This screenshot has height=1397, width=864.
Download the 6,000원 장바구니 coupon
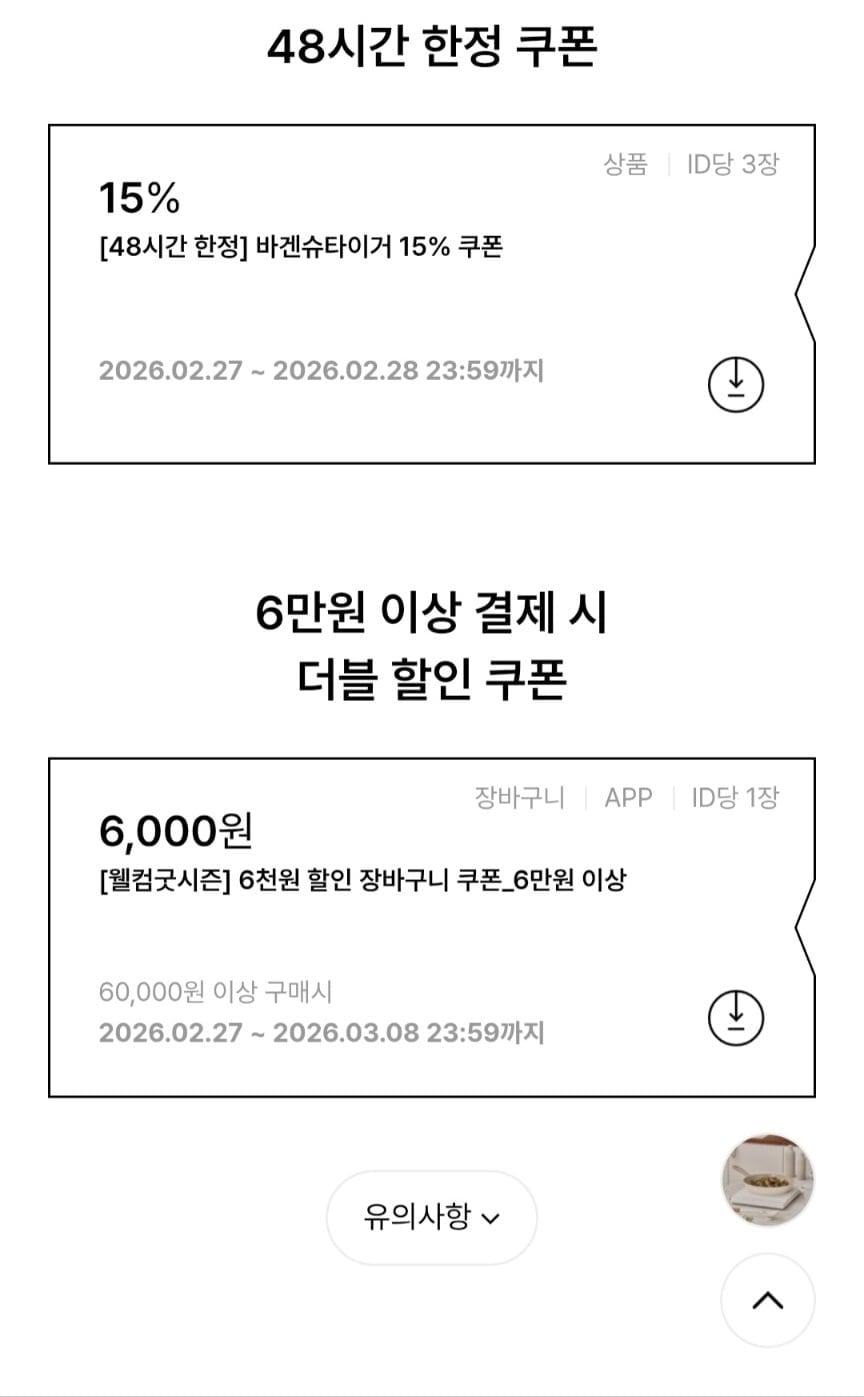[x=736, y=1017]
